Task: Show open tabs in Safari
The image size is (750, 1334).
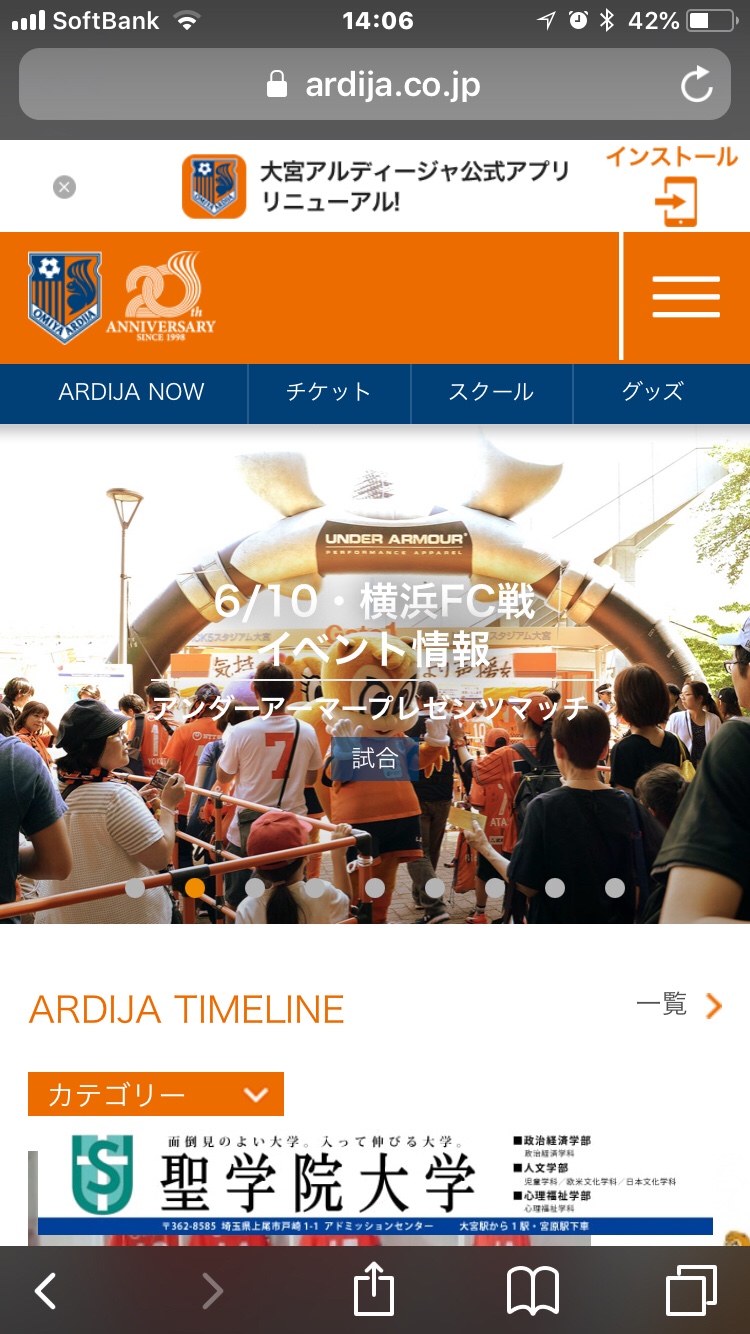Action: 691,1290
